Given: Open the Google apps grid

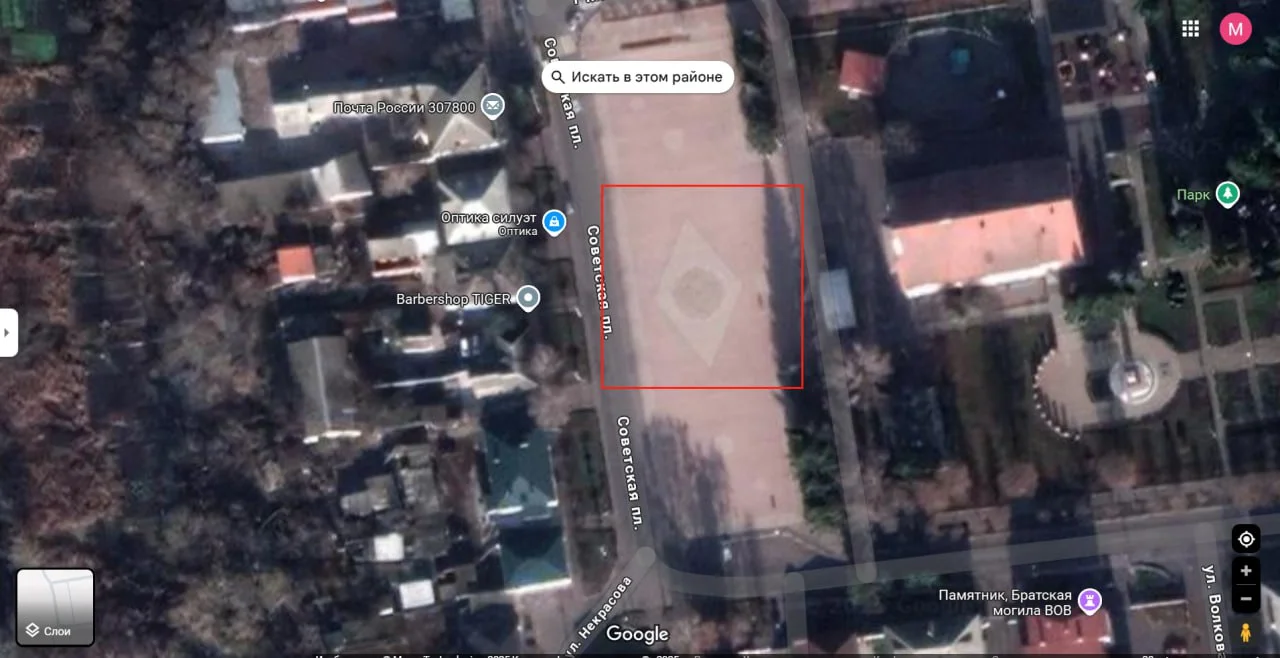Looking at the screenshot, I should (x=1190, y=29).
